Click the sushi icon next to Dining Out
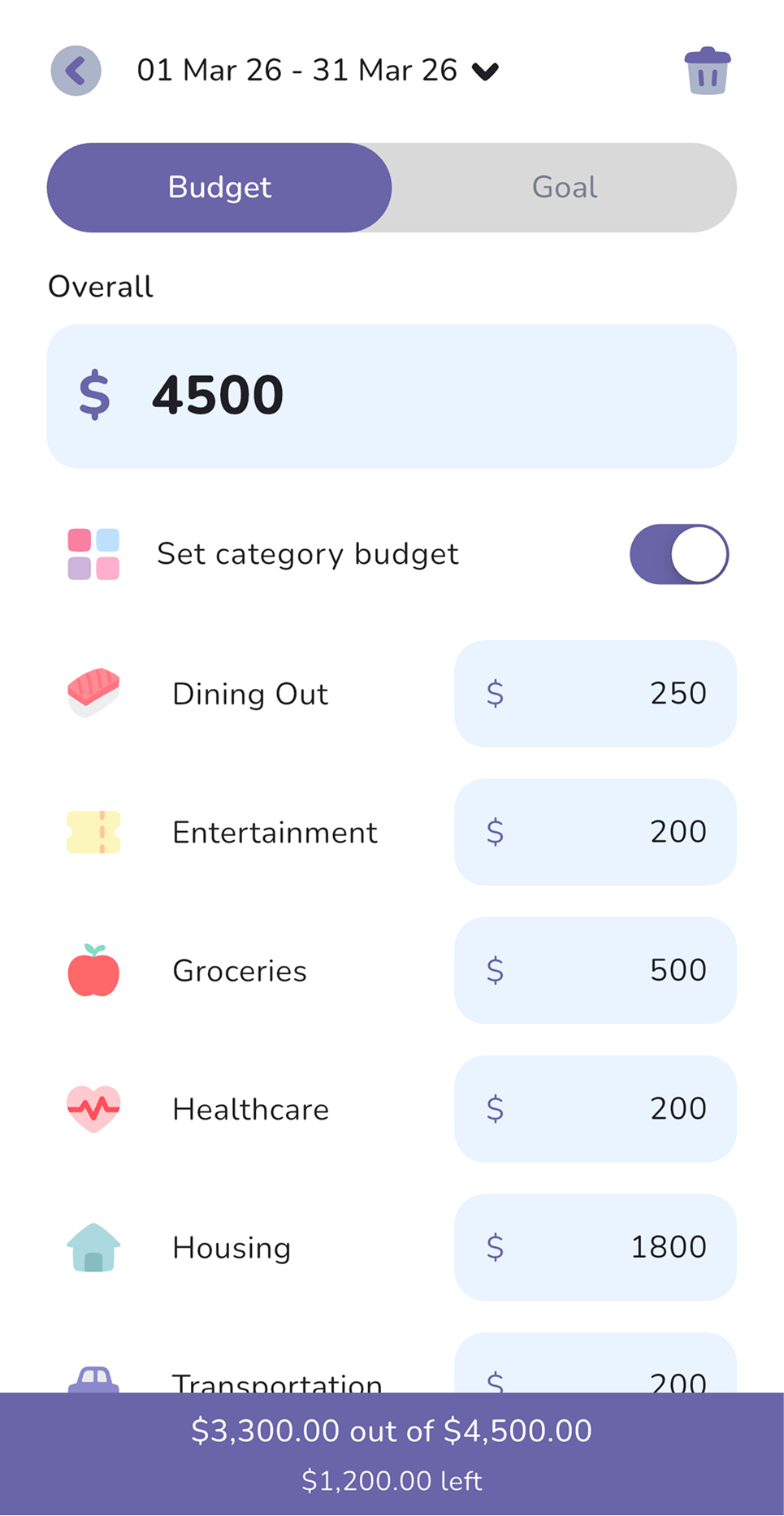The width and height of the screenshot is (784, 1516). click(93, 693)
